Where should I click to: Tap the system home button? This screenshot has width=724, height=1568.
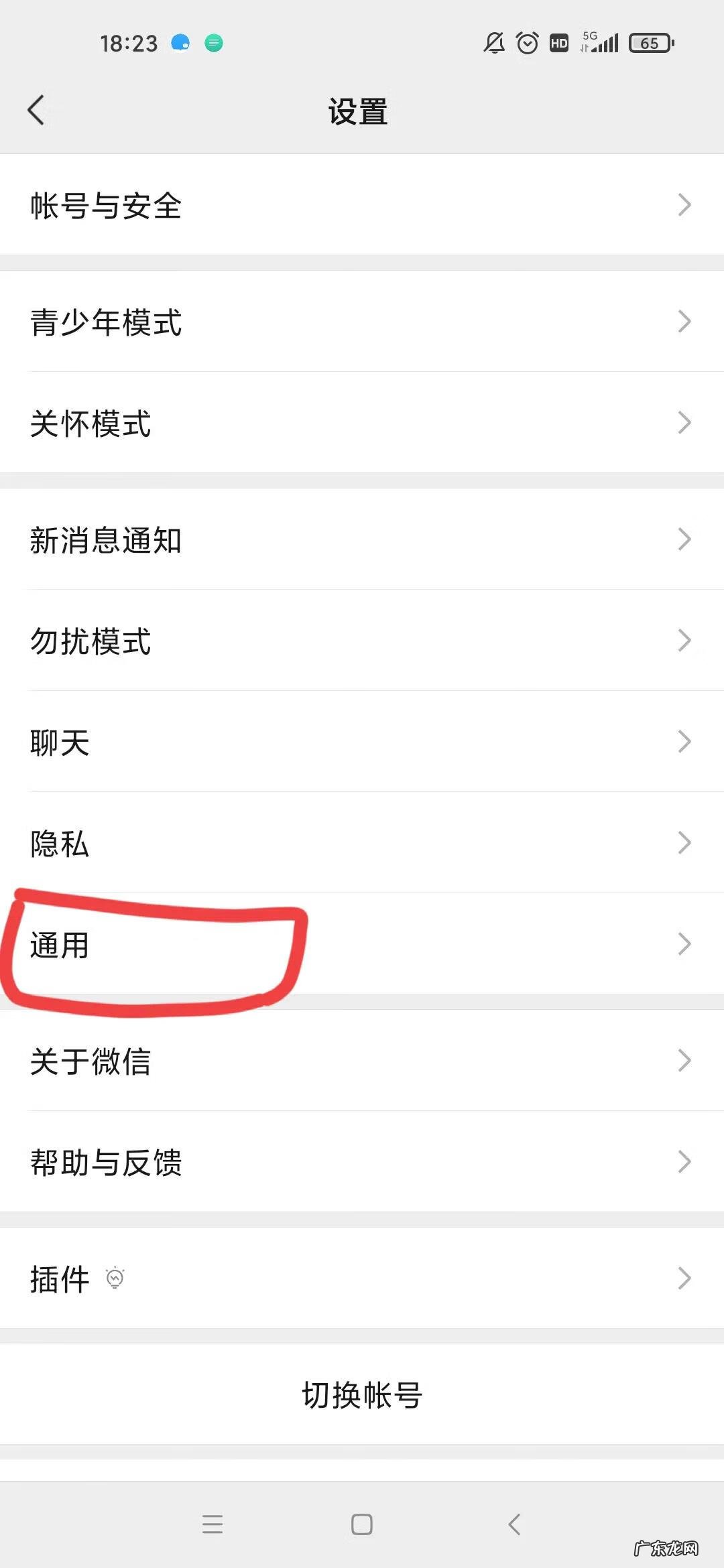(362, 1524)
